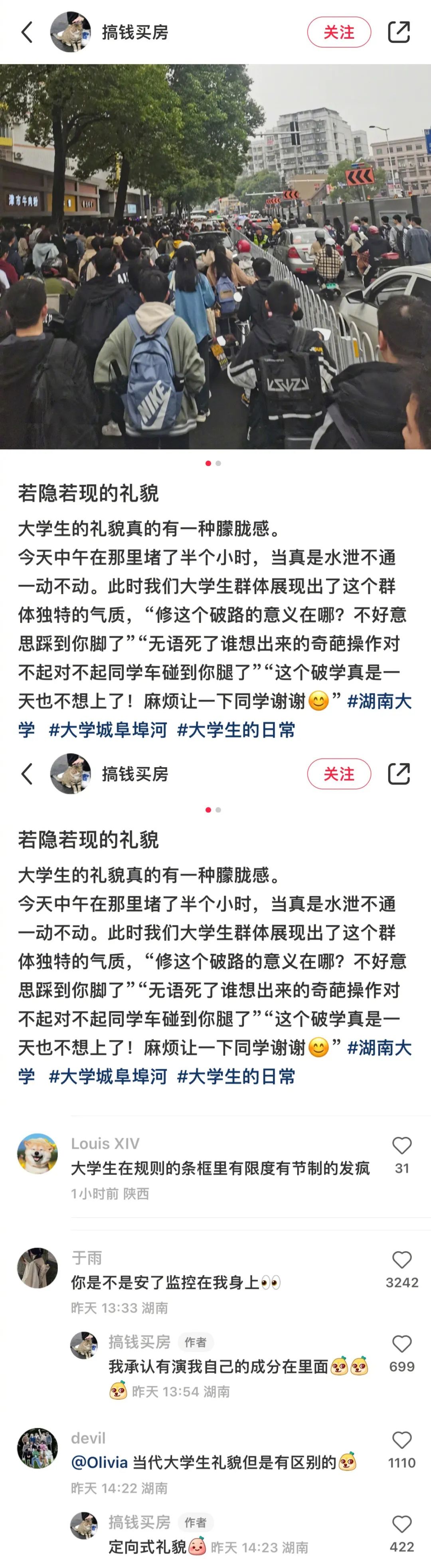This screenshot has width=431, height=1568.
Task: View 于雨's profile from the avatar
Action: (38, 1268)
